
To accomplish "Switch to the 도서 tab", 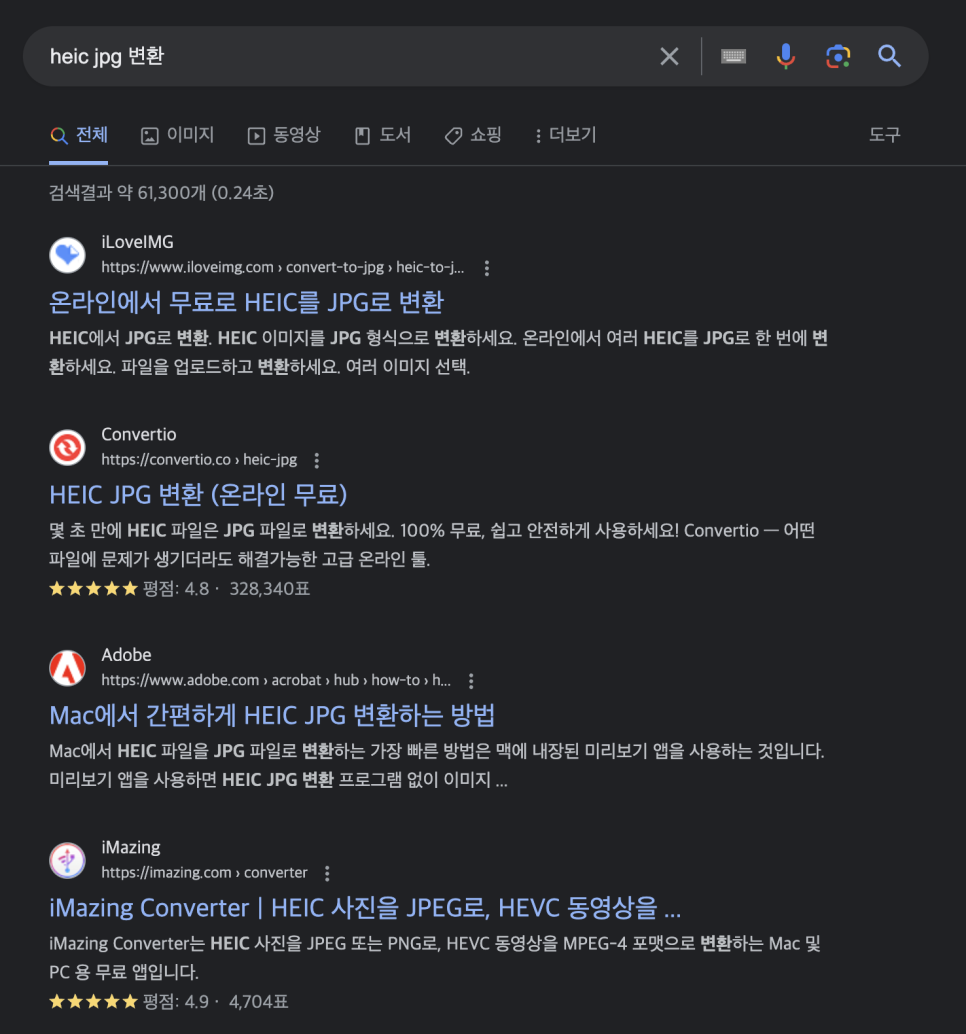I will pos(383,135).
